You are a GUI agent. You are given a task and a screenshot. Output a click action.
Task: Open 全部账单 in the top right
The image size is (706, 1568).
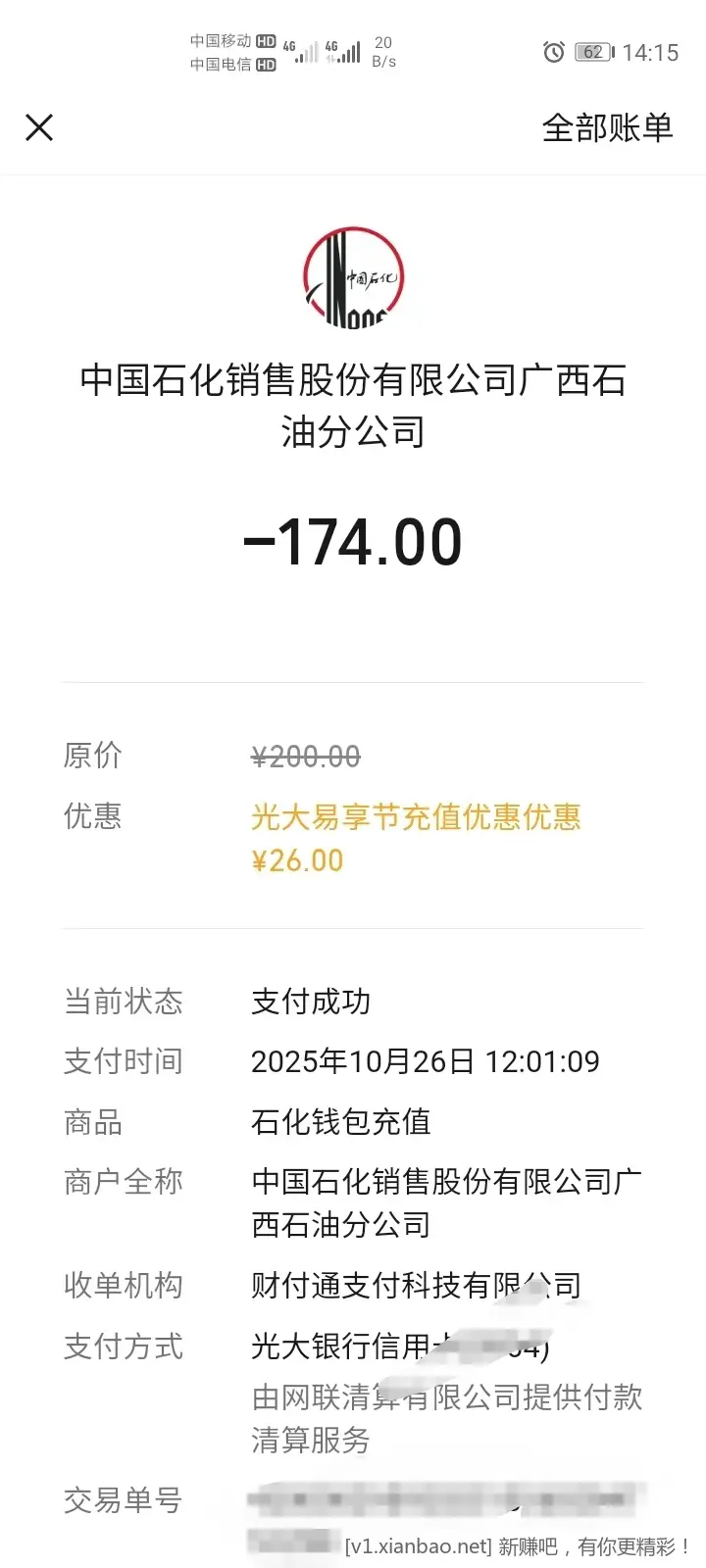tap(608, 127)
